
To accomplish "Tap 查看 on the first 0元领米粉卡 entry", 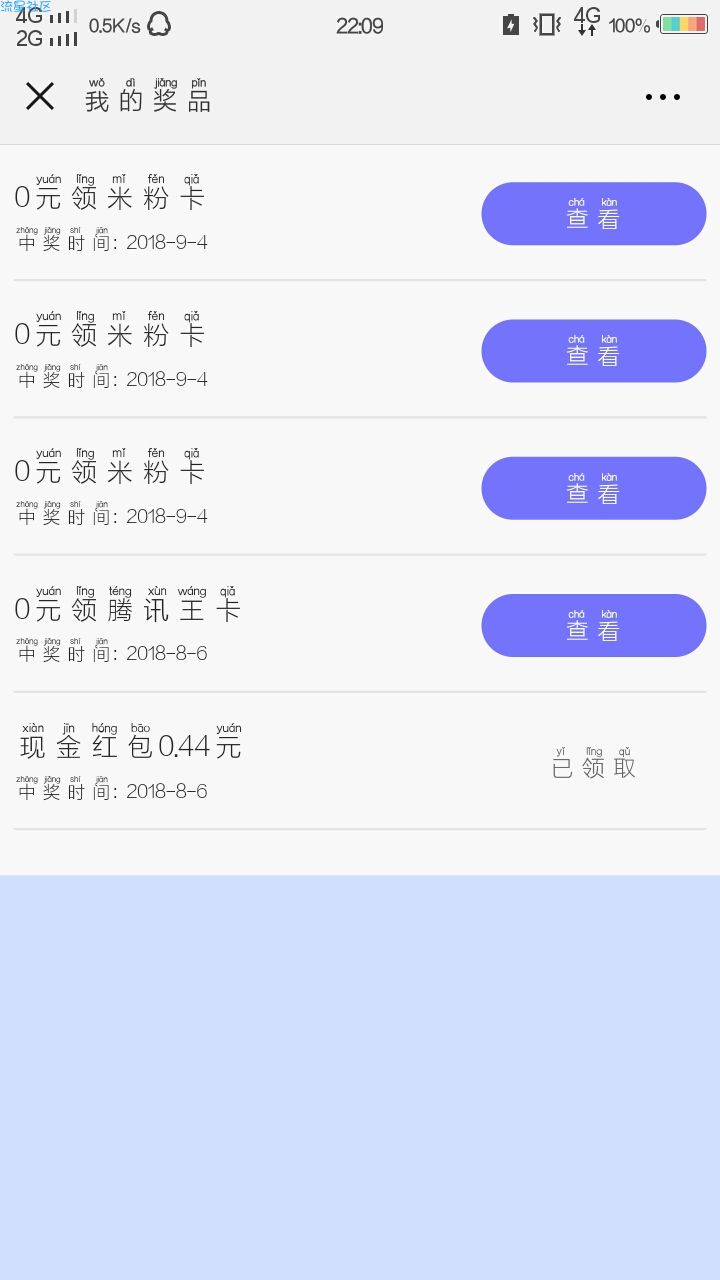I will coord(594,214).
